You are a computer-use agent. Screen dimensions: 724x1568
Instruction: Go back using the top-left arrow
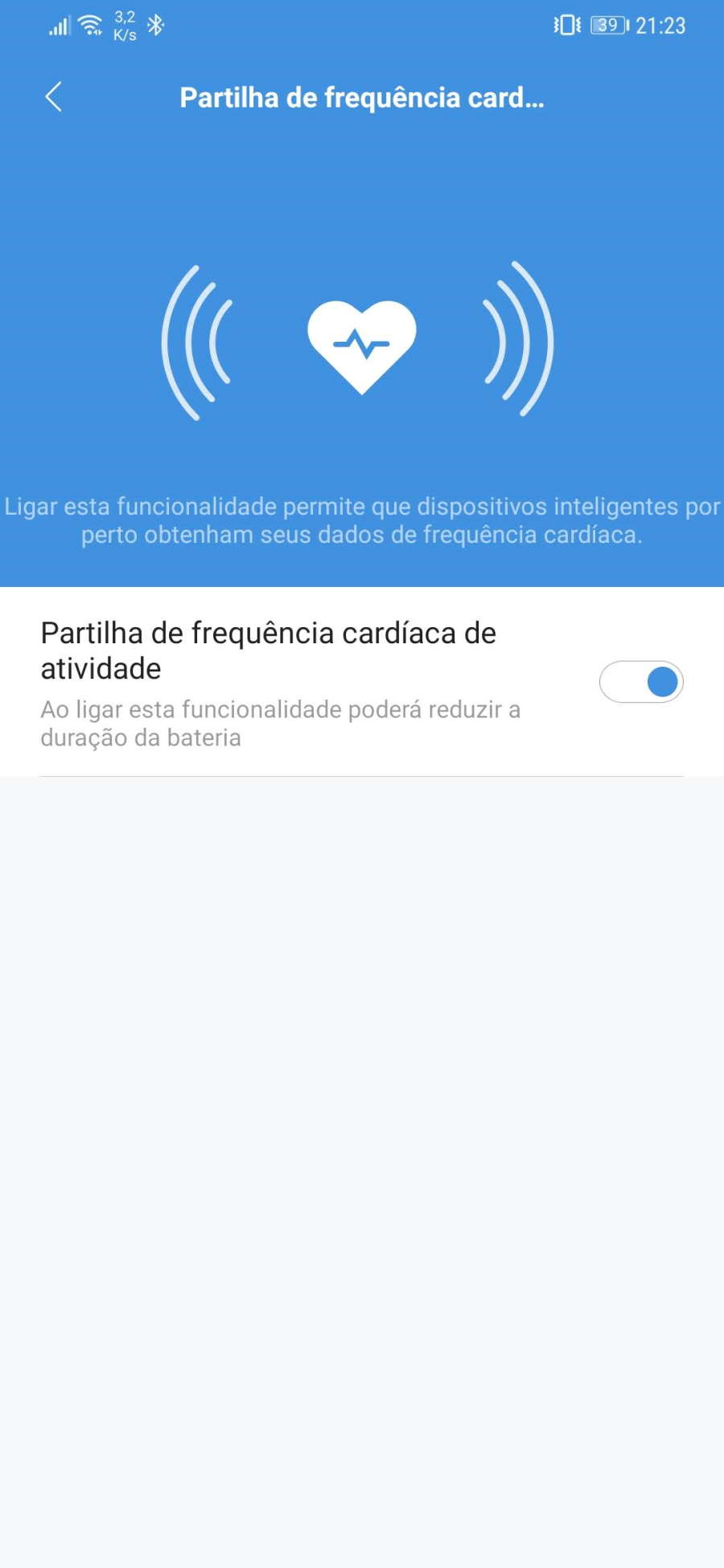[x=53, y=97]
